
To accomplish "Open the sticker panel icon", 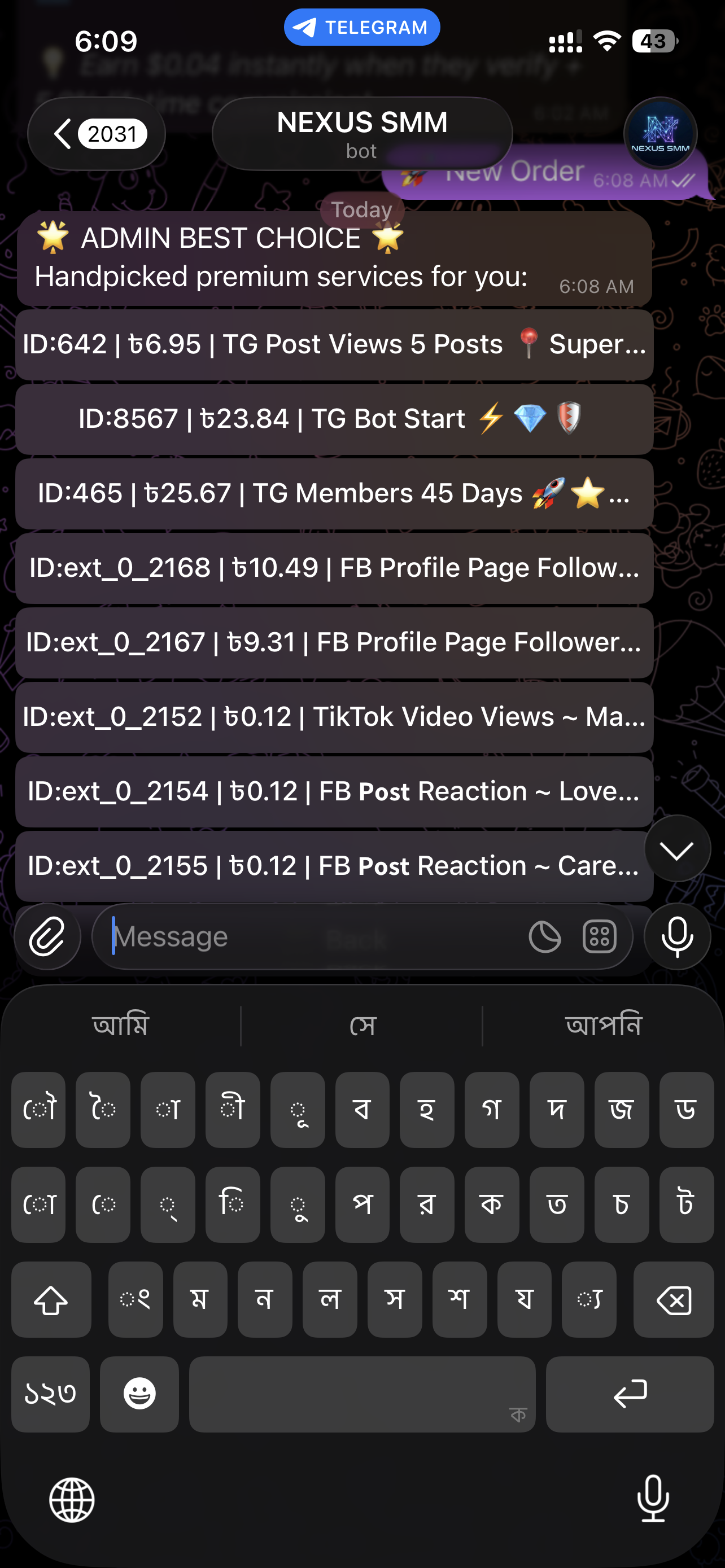I will (544, 937).
